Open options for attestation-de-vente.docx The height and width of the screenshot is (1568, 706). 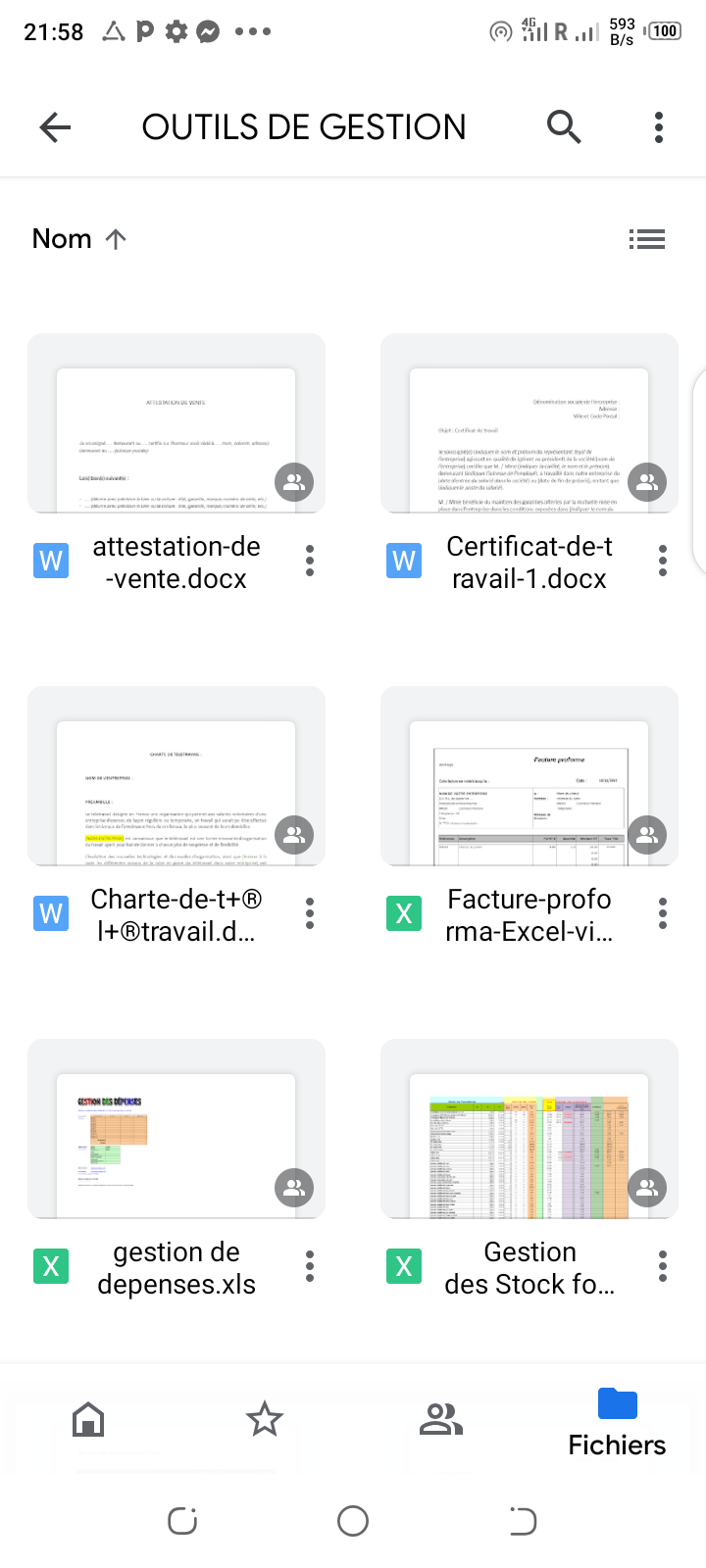[x=310, y=561]
